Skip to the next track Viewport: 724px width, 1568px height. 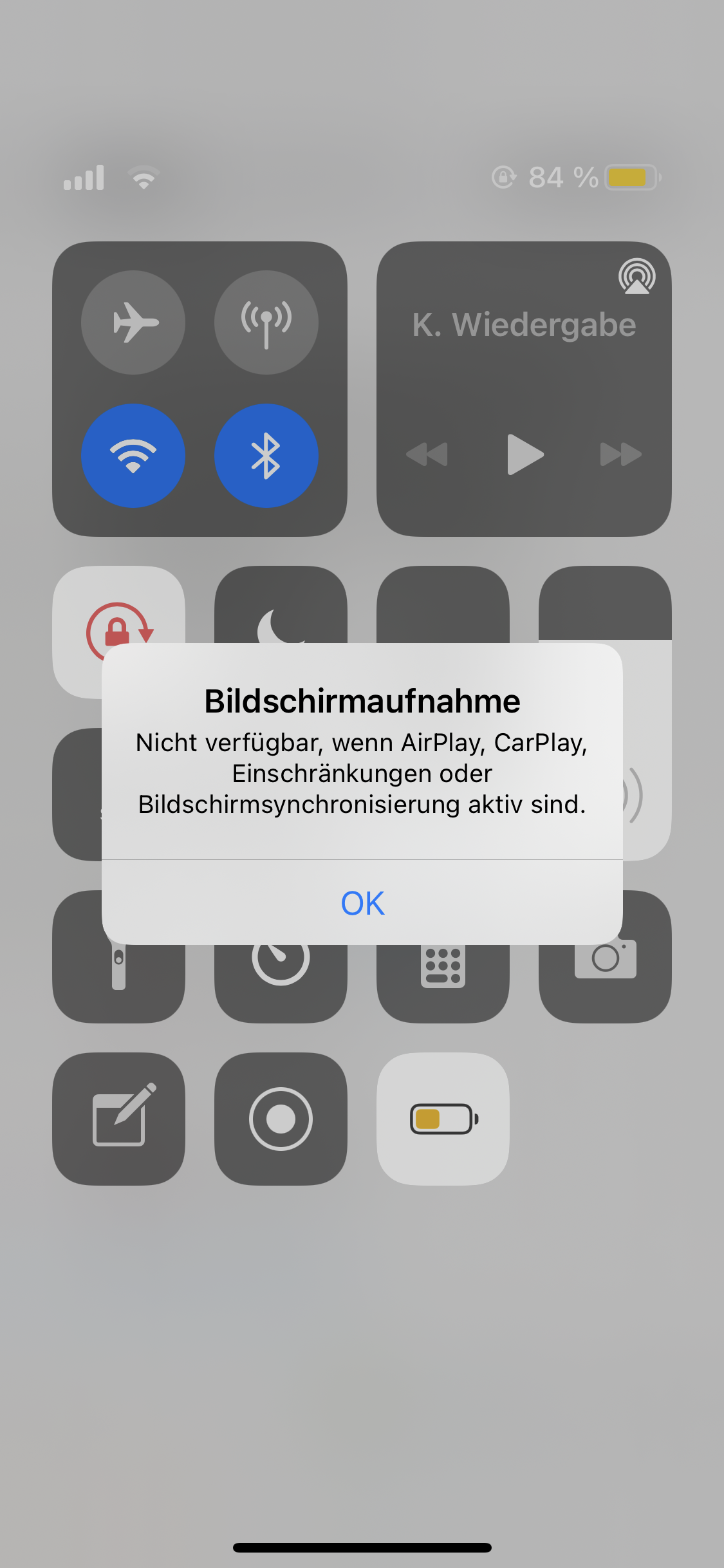click(621, 454)
